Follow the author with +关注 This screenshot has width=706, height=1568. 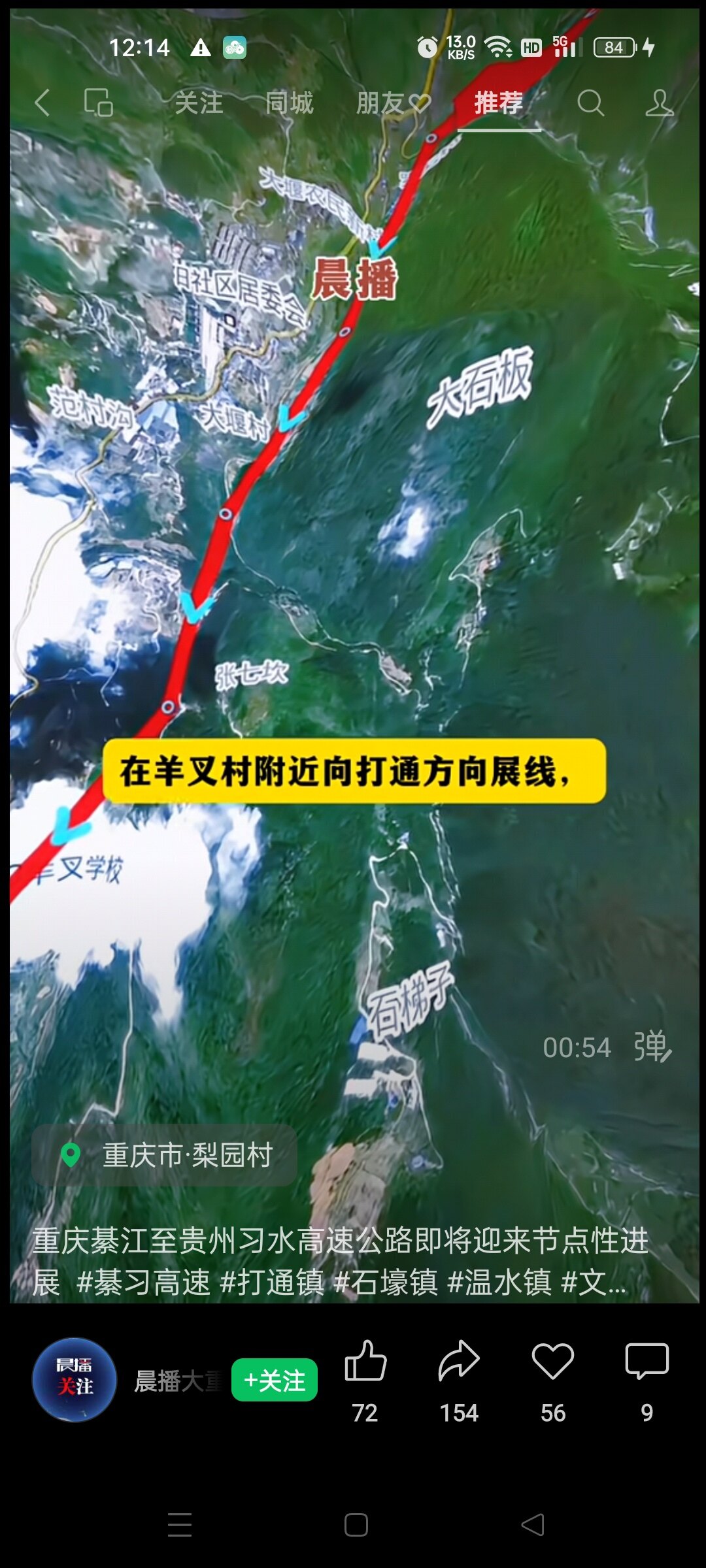tap(275, 1380)
